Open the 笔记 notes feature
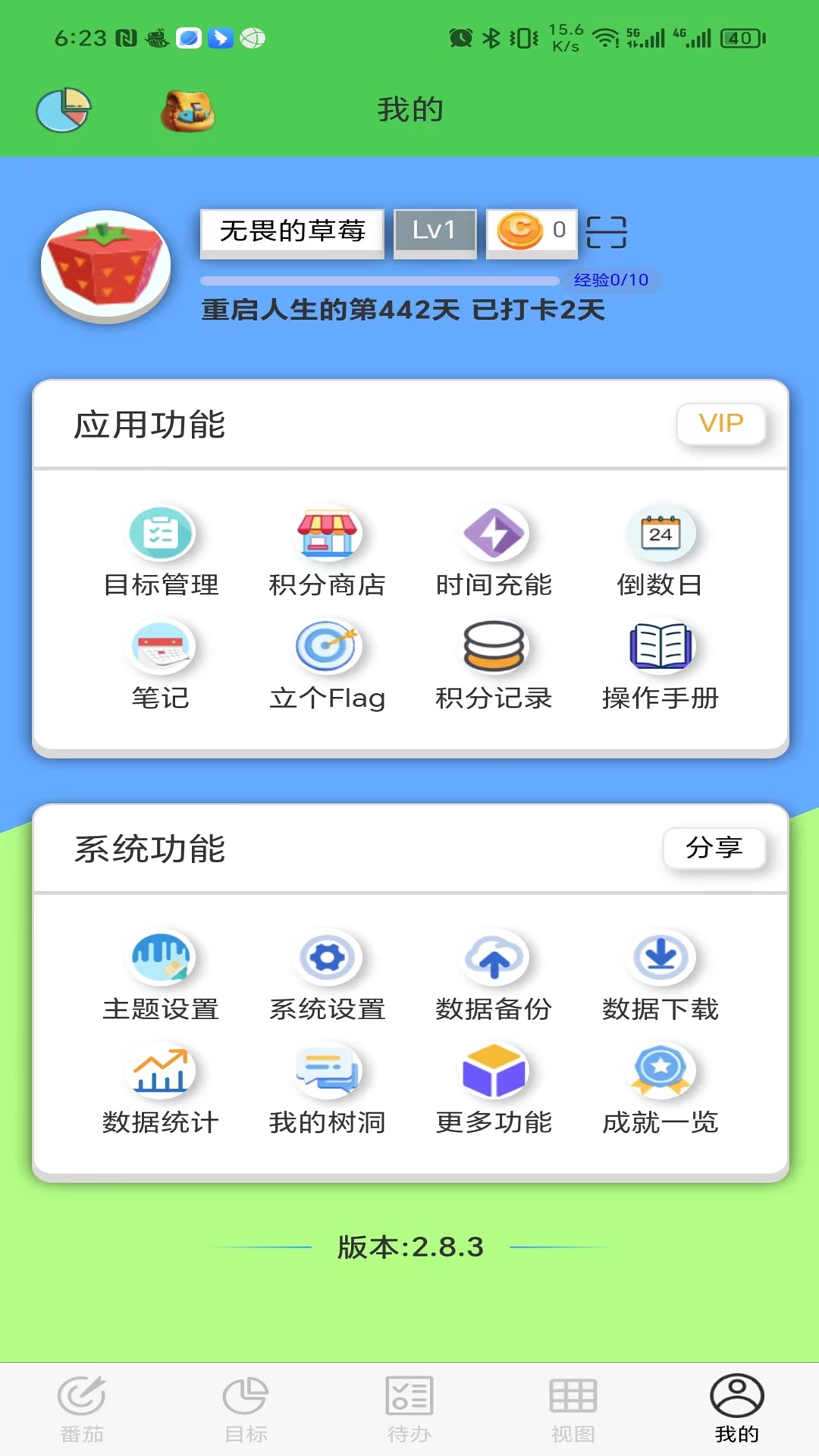This screenshot has width=819, height=1456. (x=161, y=664)
